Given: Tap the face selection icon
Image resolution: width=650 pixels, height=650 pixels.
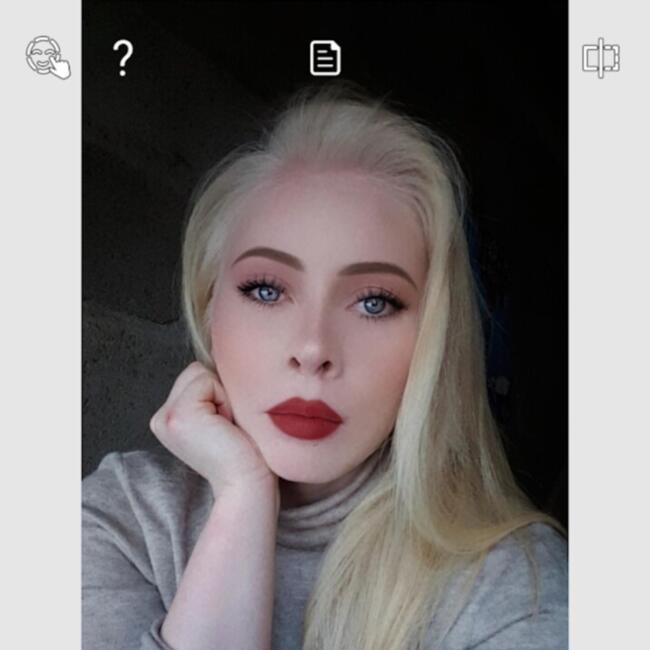Looking at the screenshot, I should [x=47, y=57].
